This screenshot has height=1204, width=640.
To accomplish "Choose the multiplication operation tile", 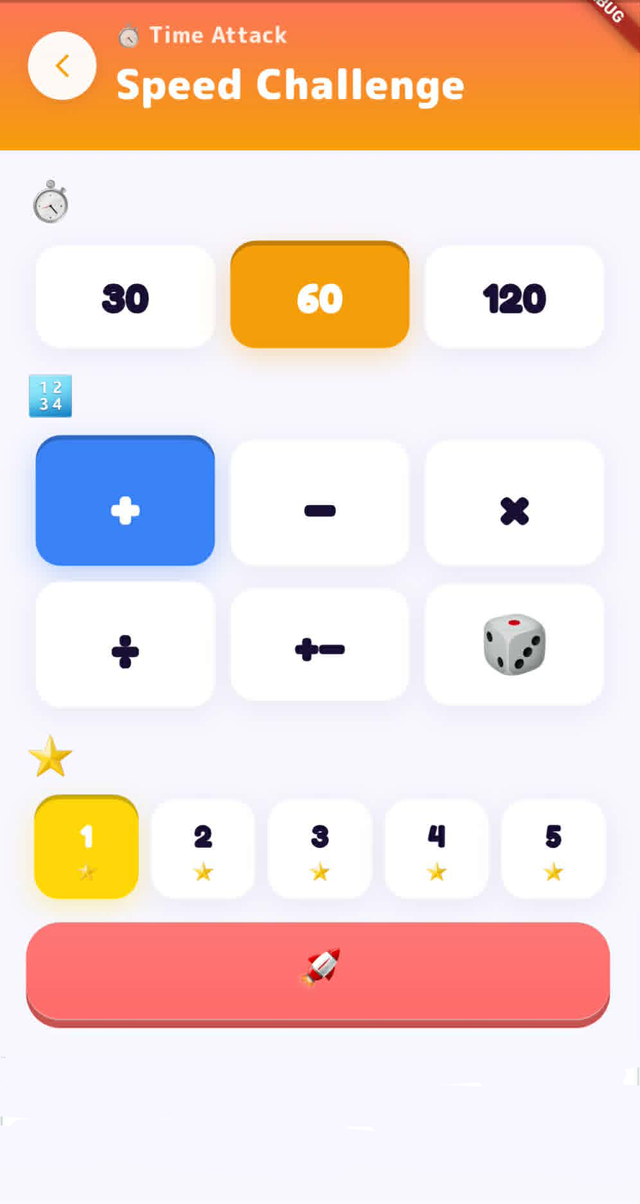I will [x=514, y=503].
